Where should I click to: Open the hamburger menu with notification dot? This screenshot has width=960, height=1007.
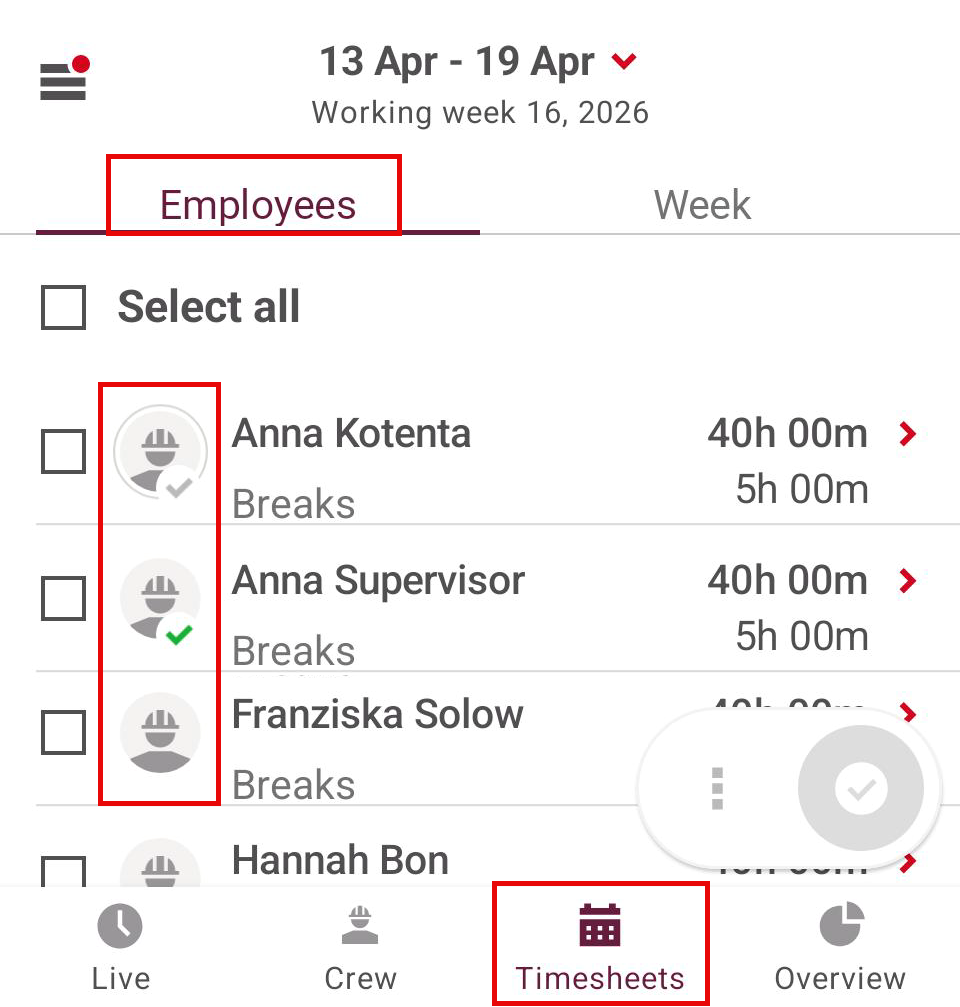point(64,79)
